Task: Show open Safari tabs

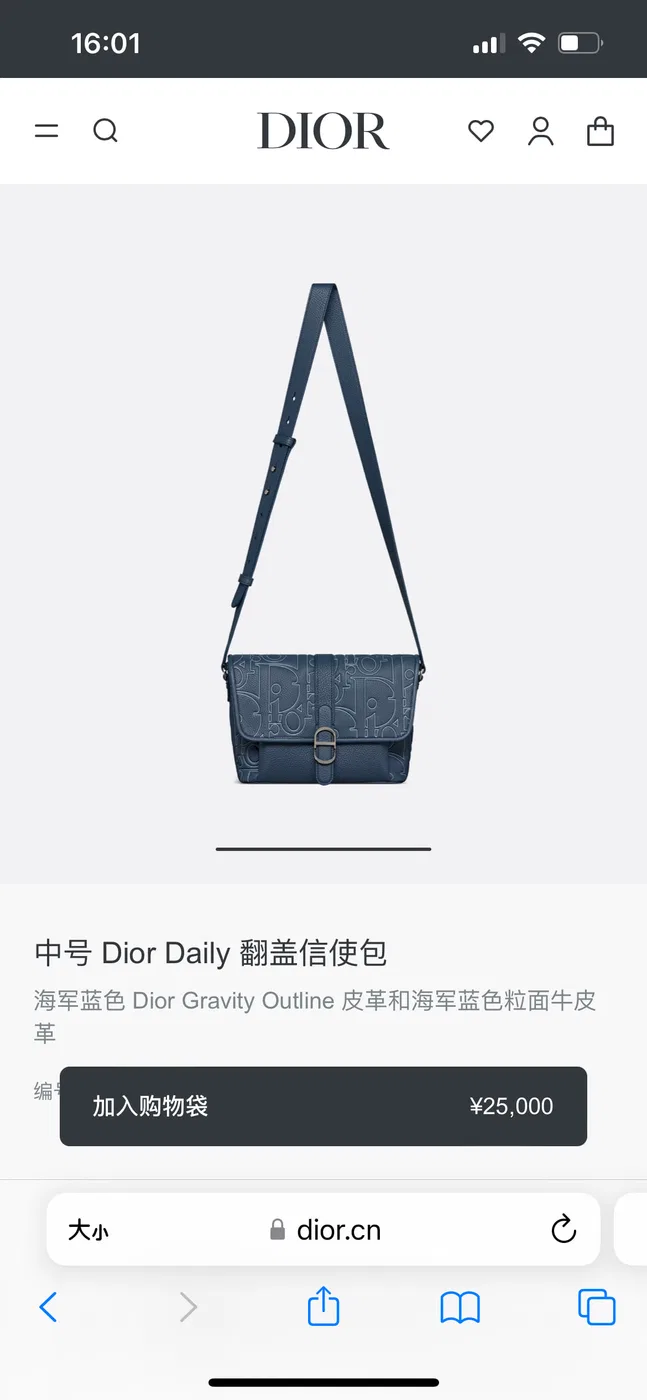Action: (597, 1307)
